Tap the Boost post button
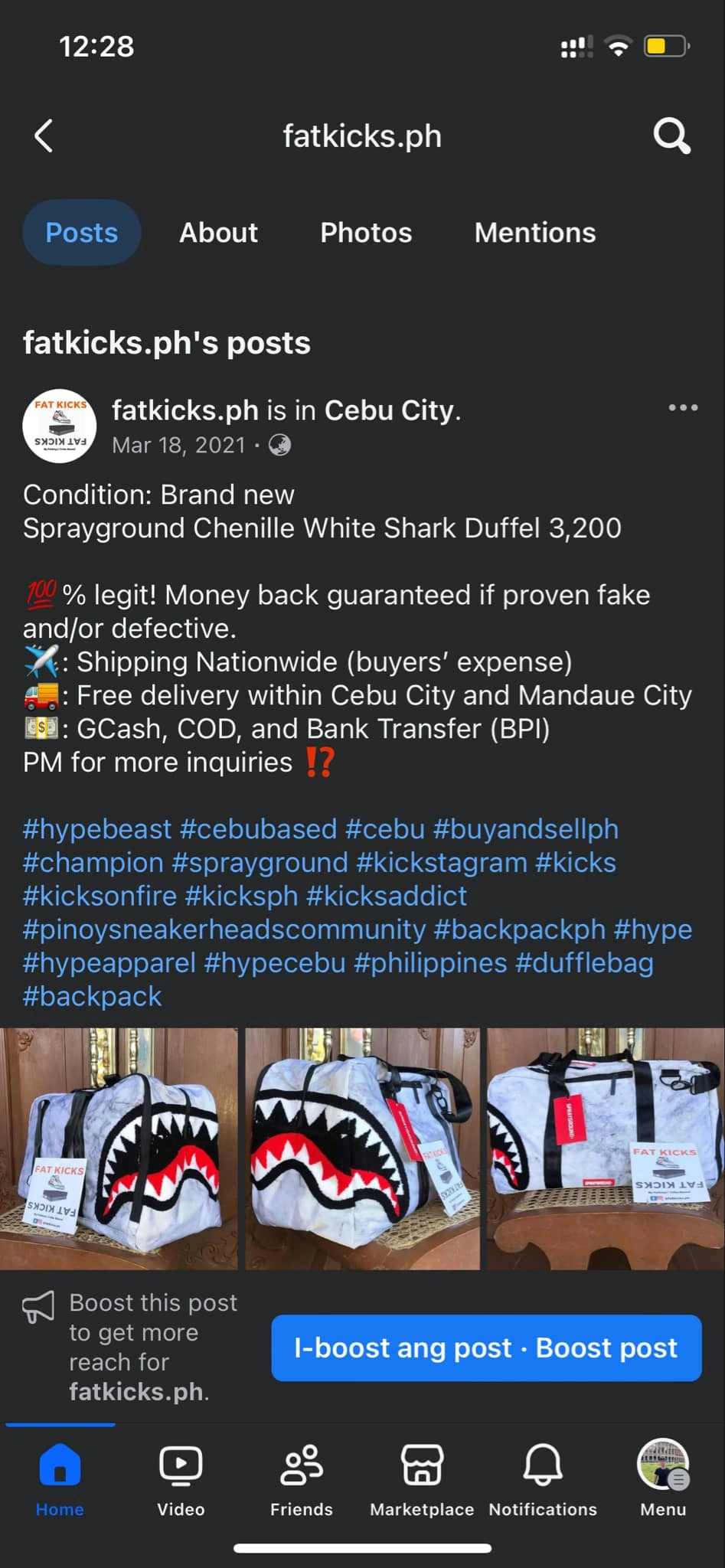This screenshot has width=725, height=1568. (486, 1347)
